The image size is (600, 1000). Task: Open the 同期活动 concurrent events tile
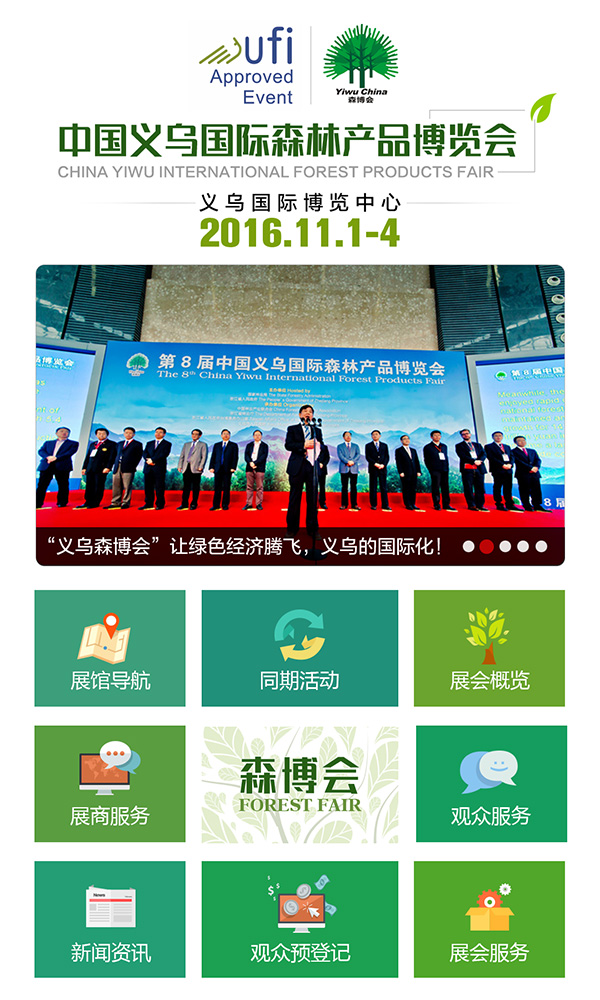tap(300, 648)
